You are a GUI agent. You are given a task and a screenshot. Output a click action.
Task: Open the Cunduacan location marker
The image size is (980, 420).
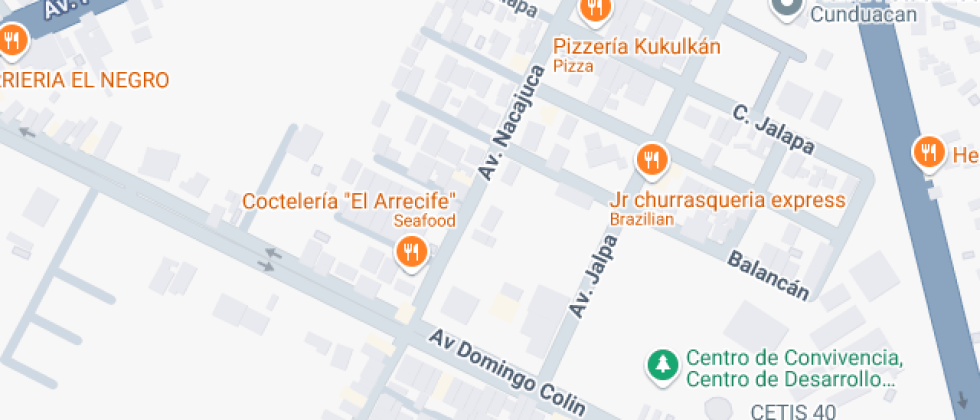coord(787,8)
